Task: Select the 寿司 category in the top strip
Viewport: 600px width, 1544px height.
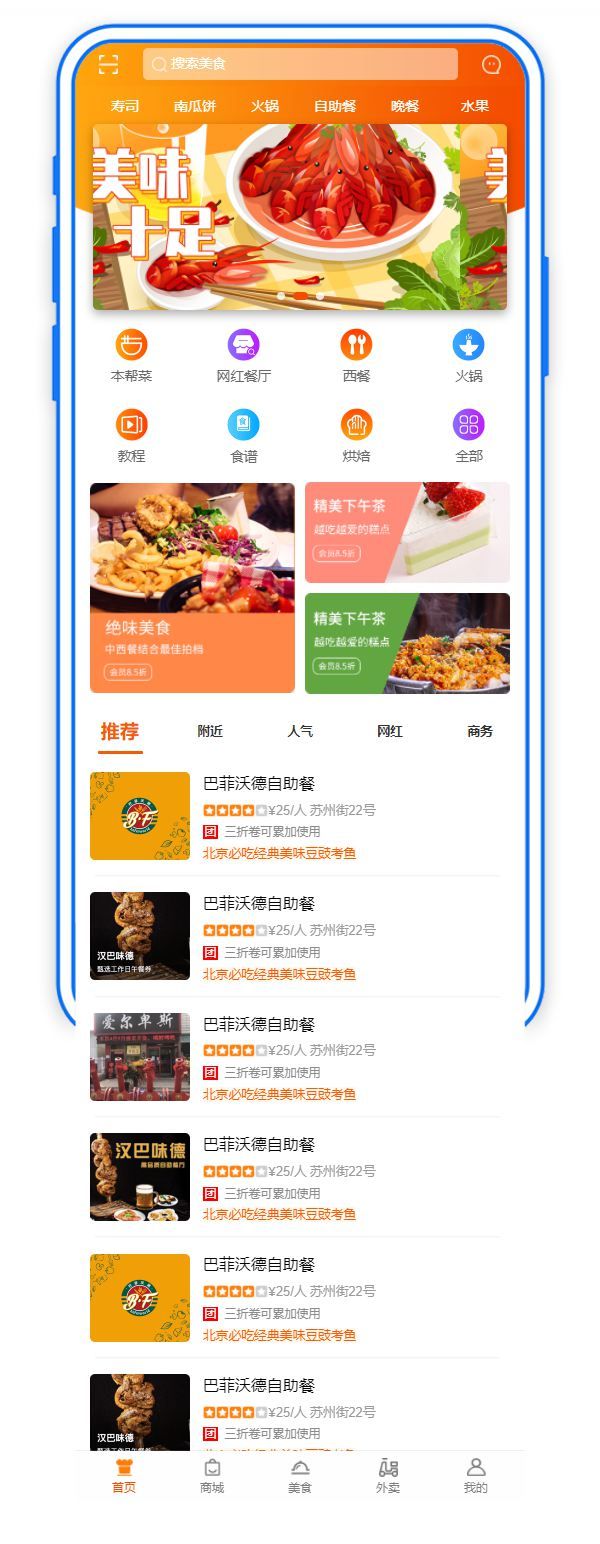Action: [x=125, y=106]
